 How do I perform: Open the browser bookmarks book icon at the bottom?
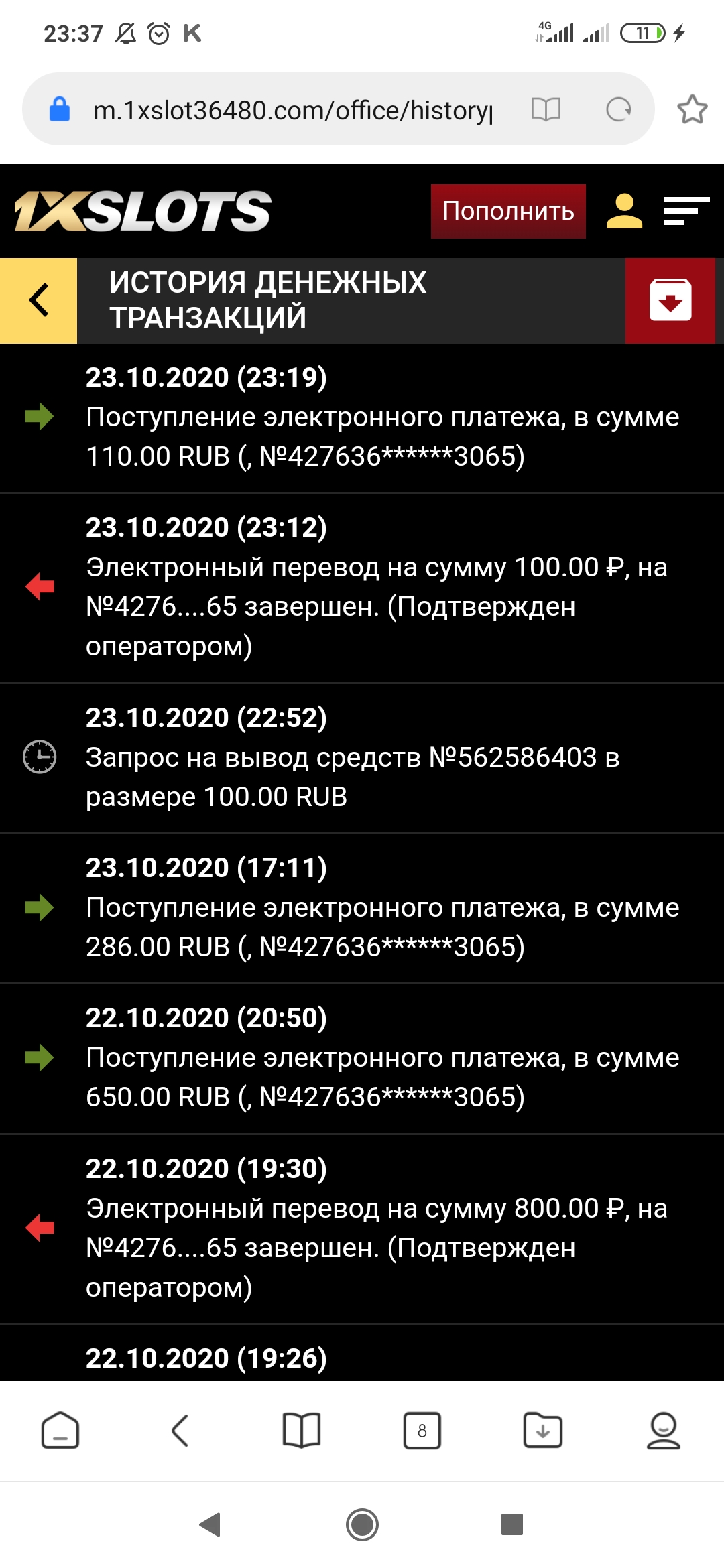pyautogui.click(x=302, y=1431)
